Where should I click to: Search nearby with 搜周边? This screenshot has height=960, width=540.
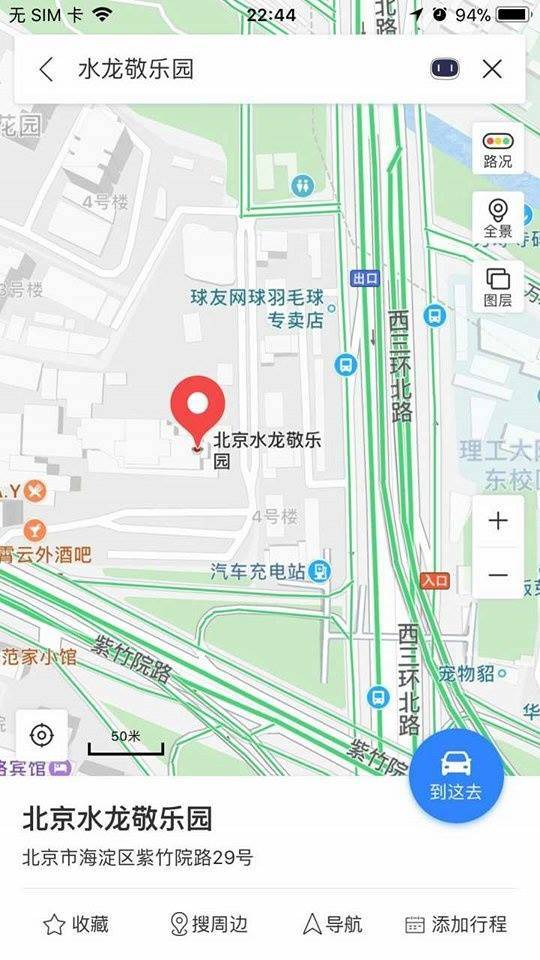point(209,924)
